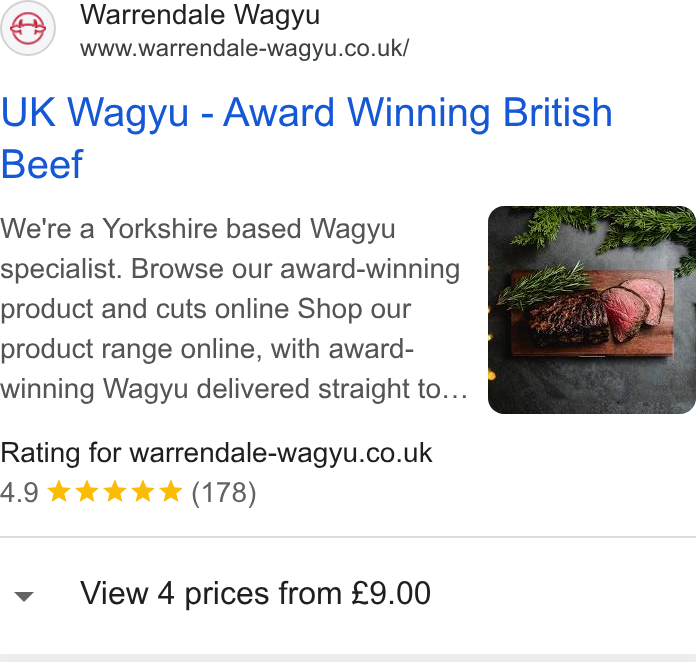Expand View 4 prices from £9.00

click(x=348, y=594)
